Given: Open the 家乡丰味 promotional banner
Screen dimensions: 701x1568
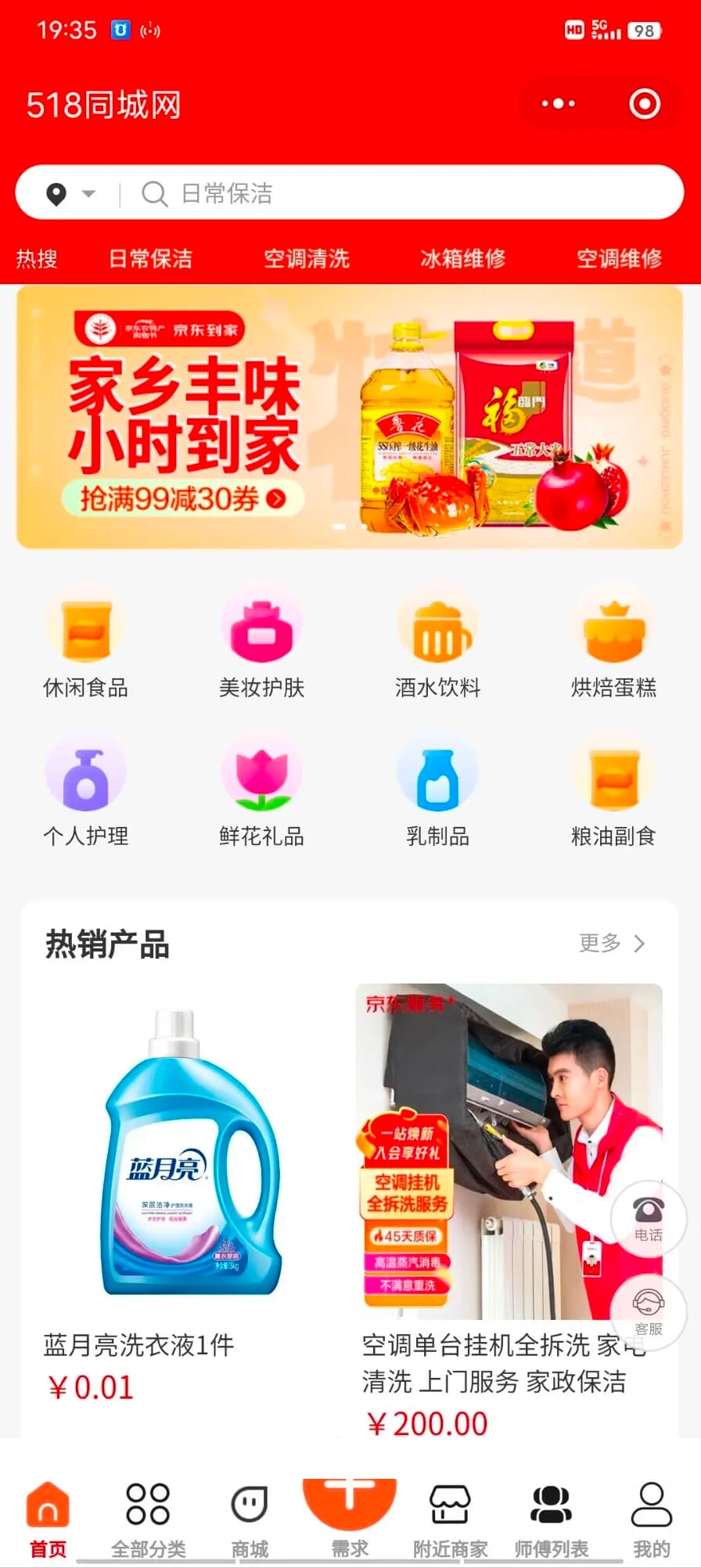Looking at the screenshot, I should pyautogui.click(x=350, y=417).
